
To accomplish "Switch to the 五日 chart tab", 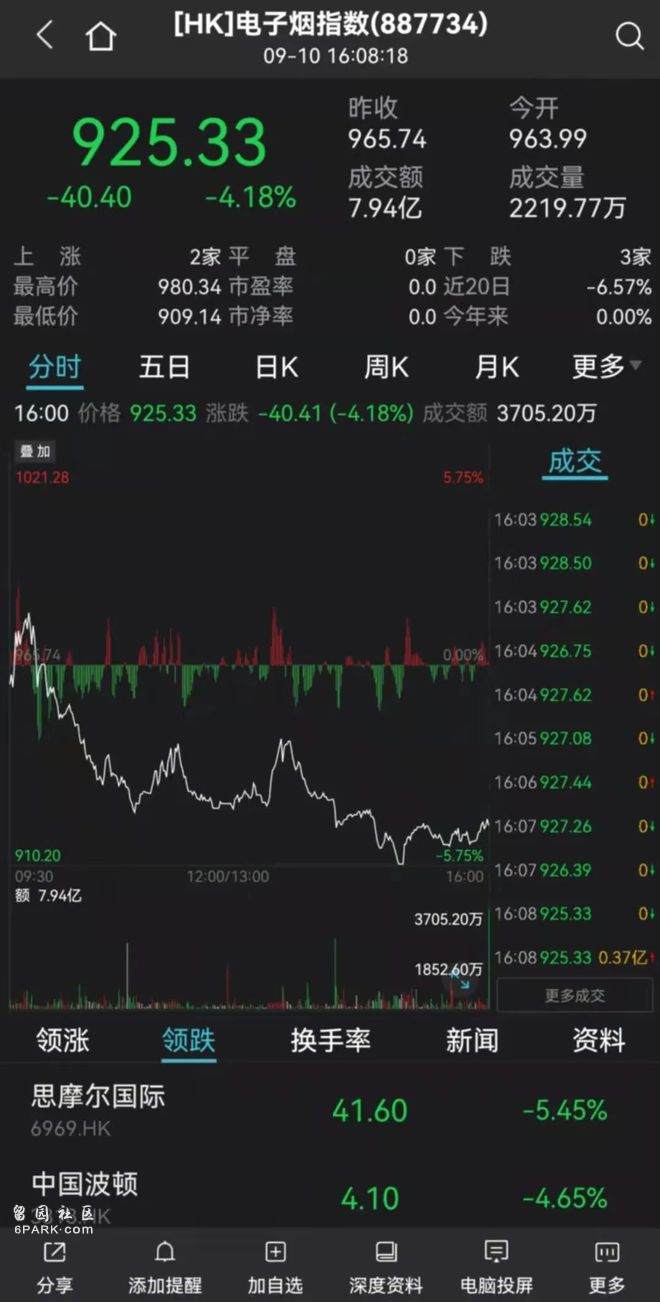I will tap(164, 367).
